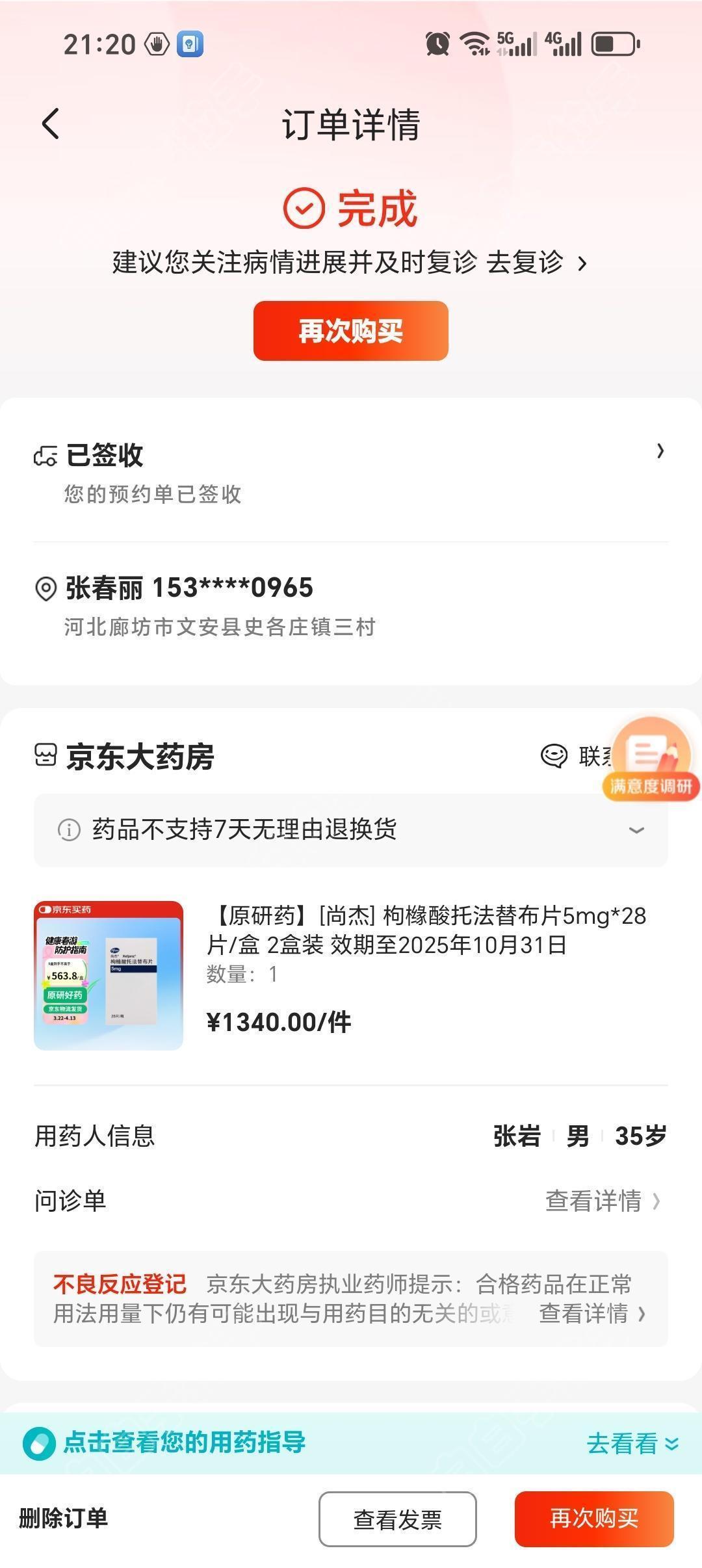View details of the 不良反应登记 notice
Screen dimensions: 702x1568
(x=591, y=1314)
